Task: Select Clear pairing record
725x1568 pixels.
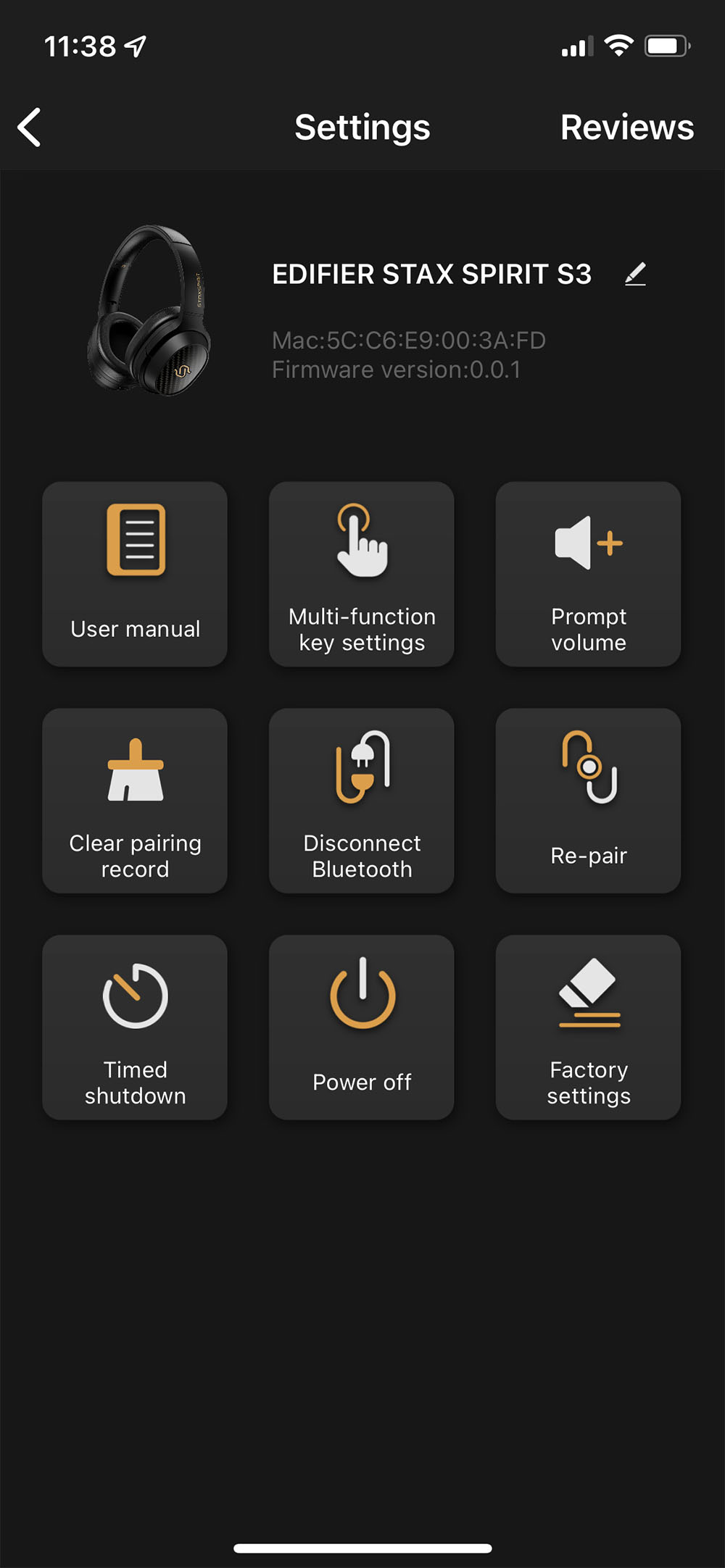Action: [x=135, y=801]
